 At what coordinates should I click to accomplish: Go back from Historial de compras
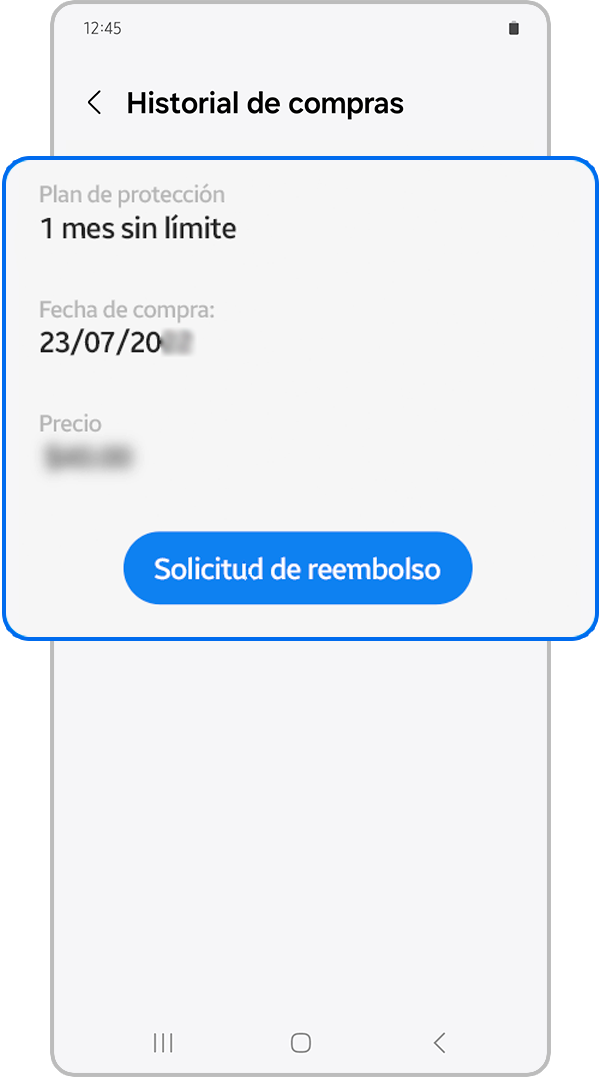click(x=95, y=103)
